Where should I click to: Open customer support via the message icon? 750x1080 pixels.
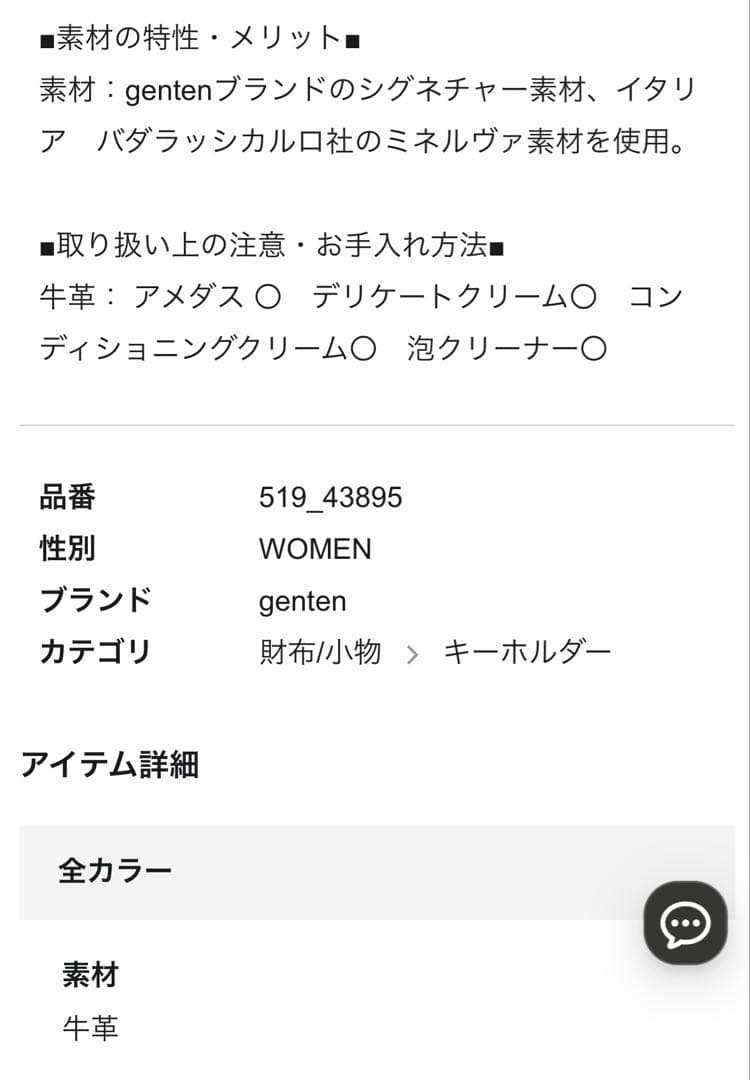click(x=685, y=923)
